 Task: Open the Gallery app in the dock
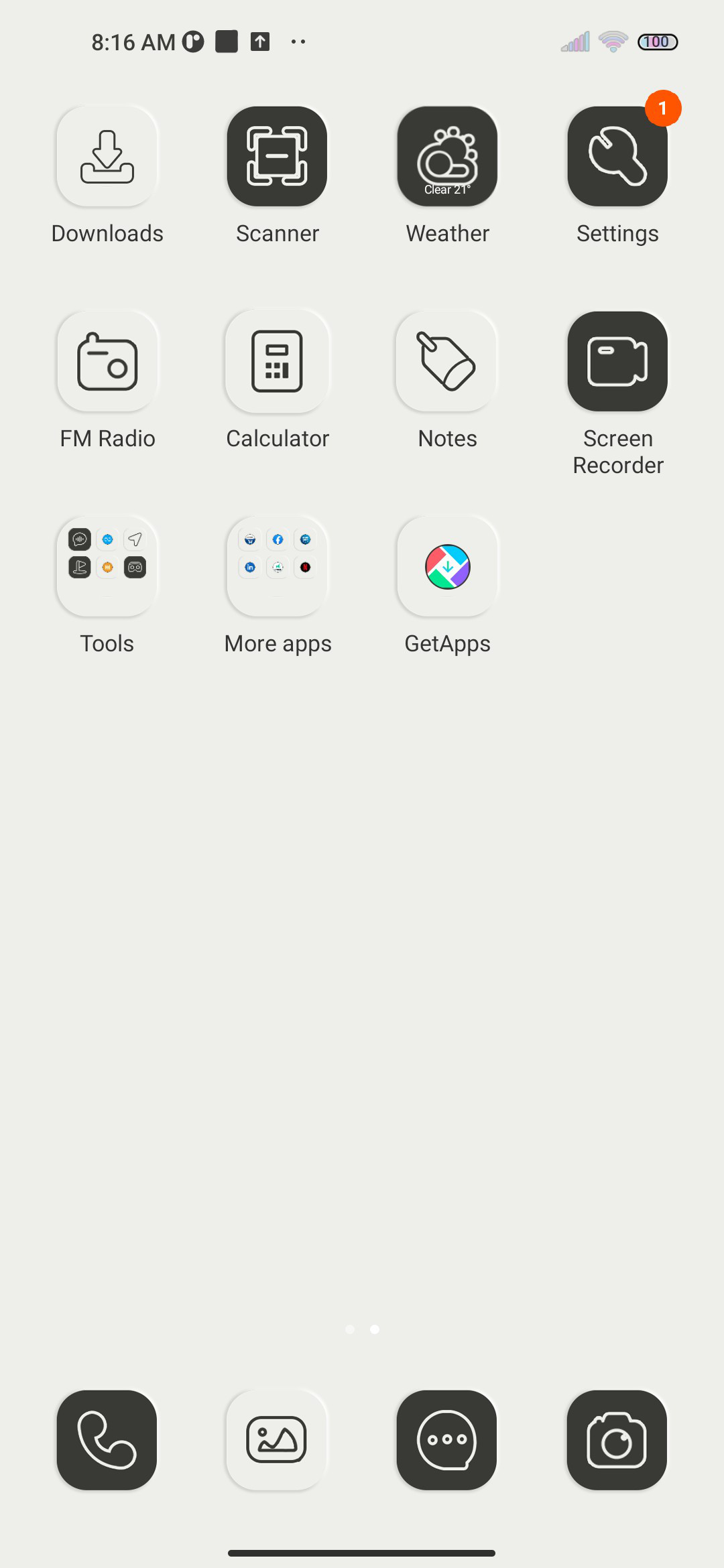point(277,1440)
